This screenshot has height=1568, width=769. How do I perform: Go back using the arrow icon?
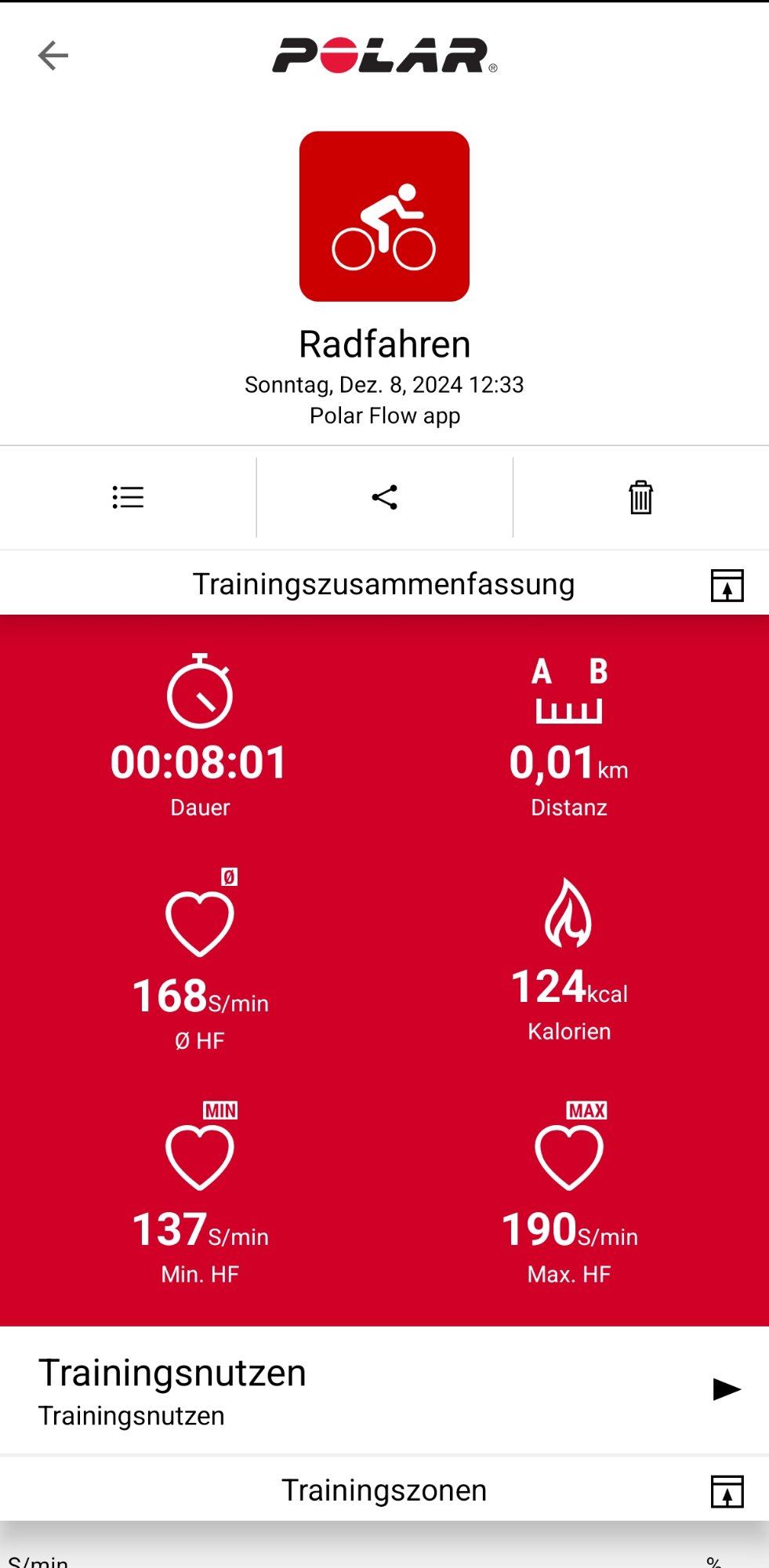53,56
